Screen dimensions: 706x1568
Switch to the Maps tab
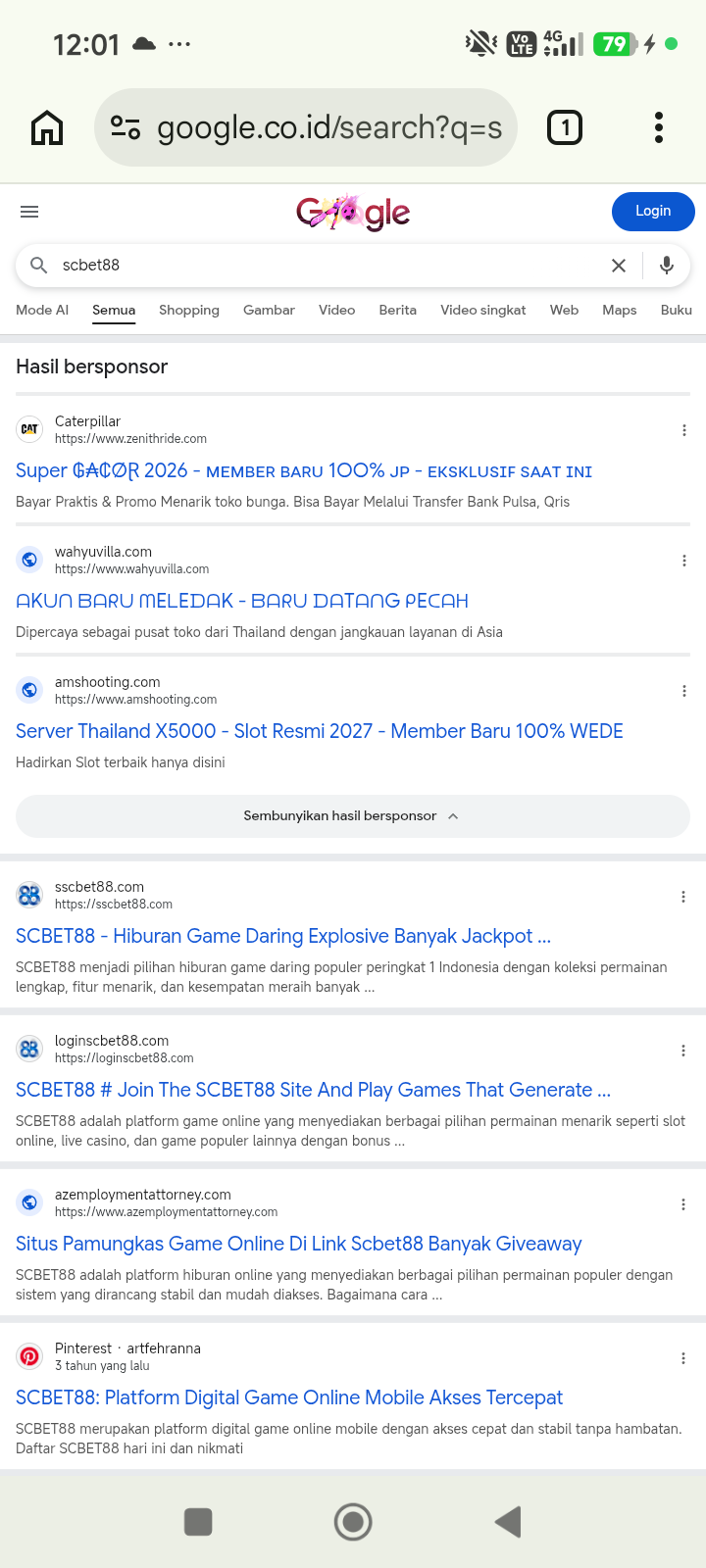620,310
